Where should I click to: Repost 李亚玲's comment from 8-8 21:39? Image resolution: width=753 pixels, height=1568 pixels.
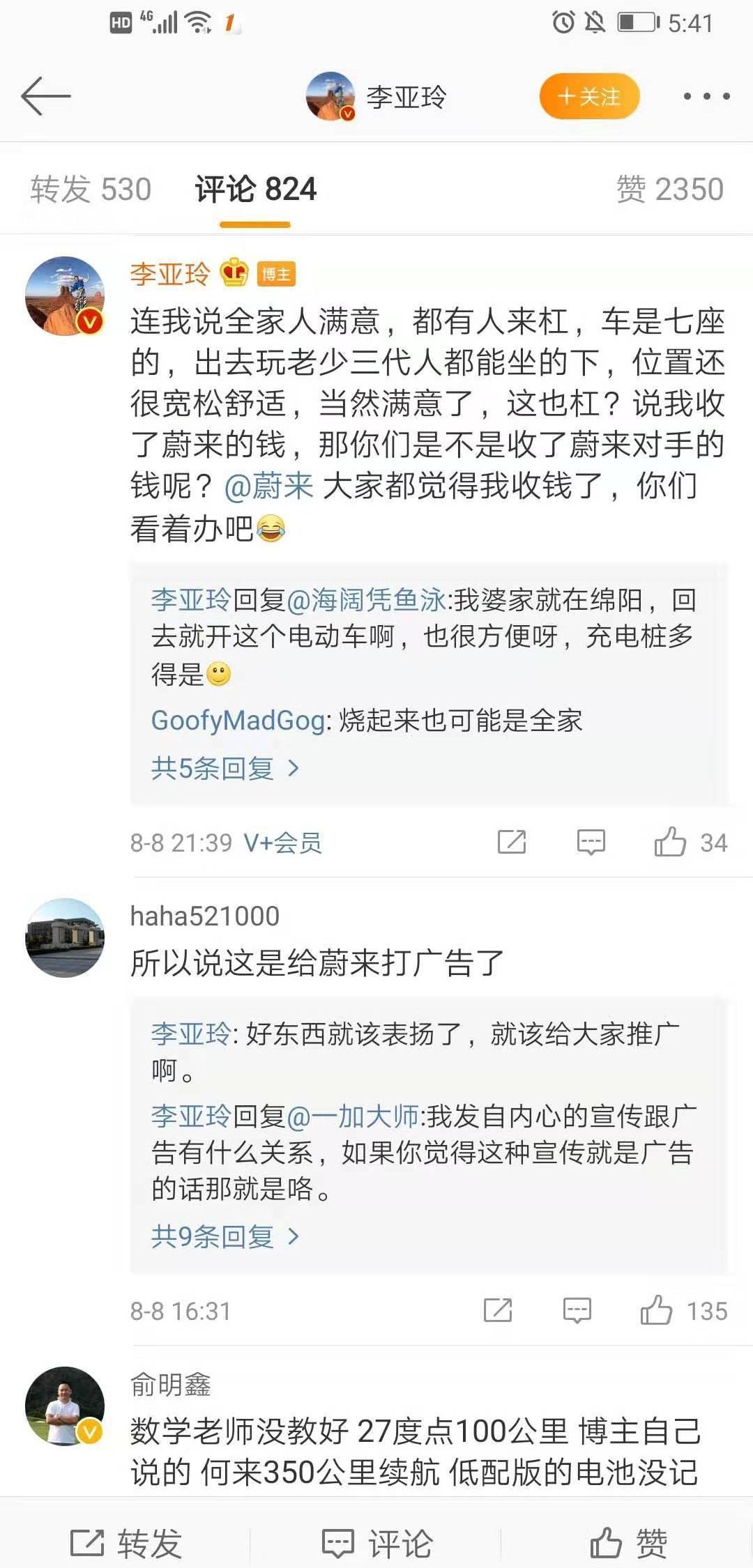(511, 842)
